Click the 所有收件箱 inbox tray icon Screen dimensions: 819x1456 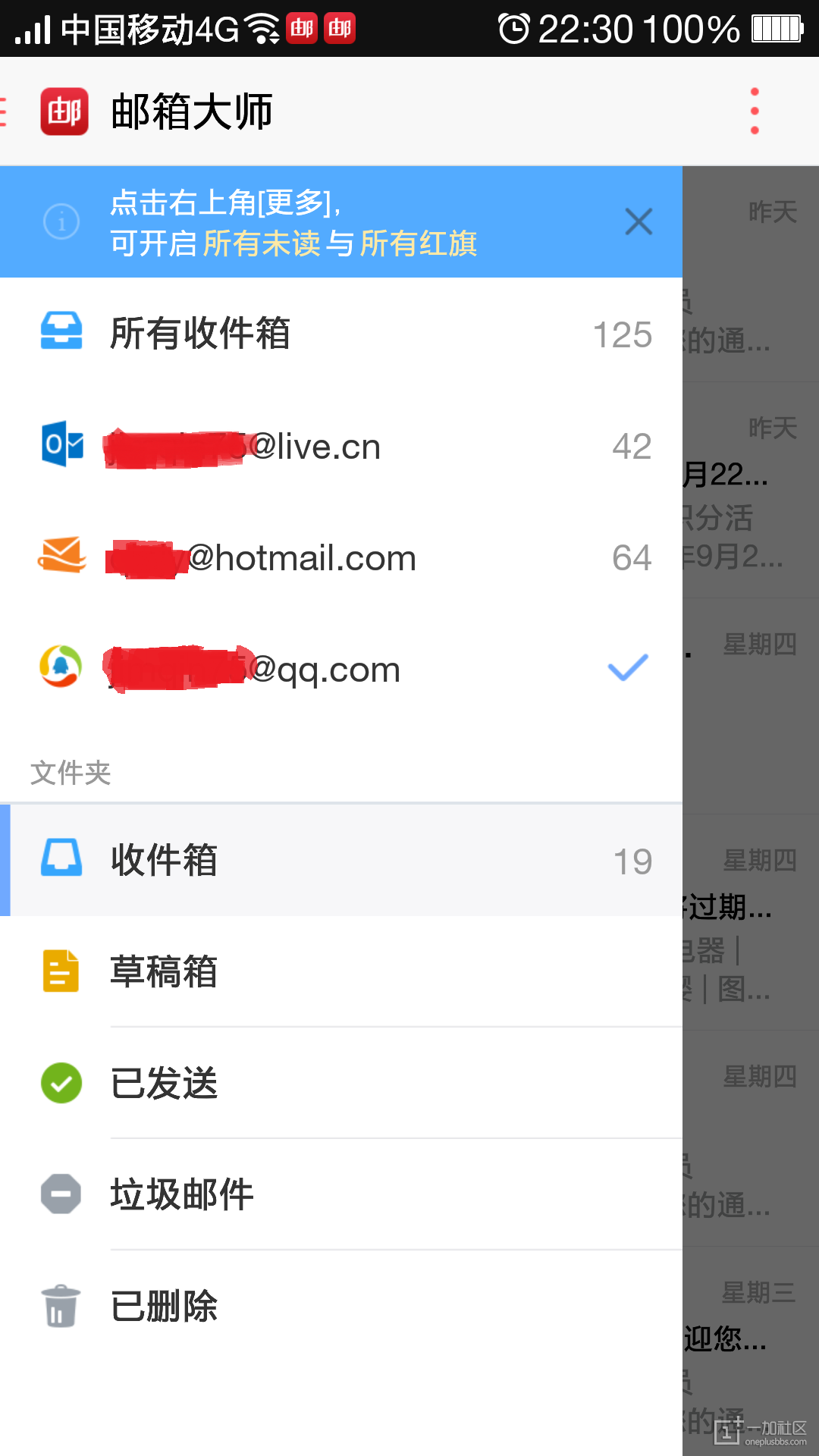(61, 331)
